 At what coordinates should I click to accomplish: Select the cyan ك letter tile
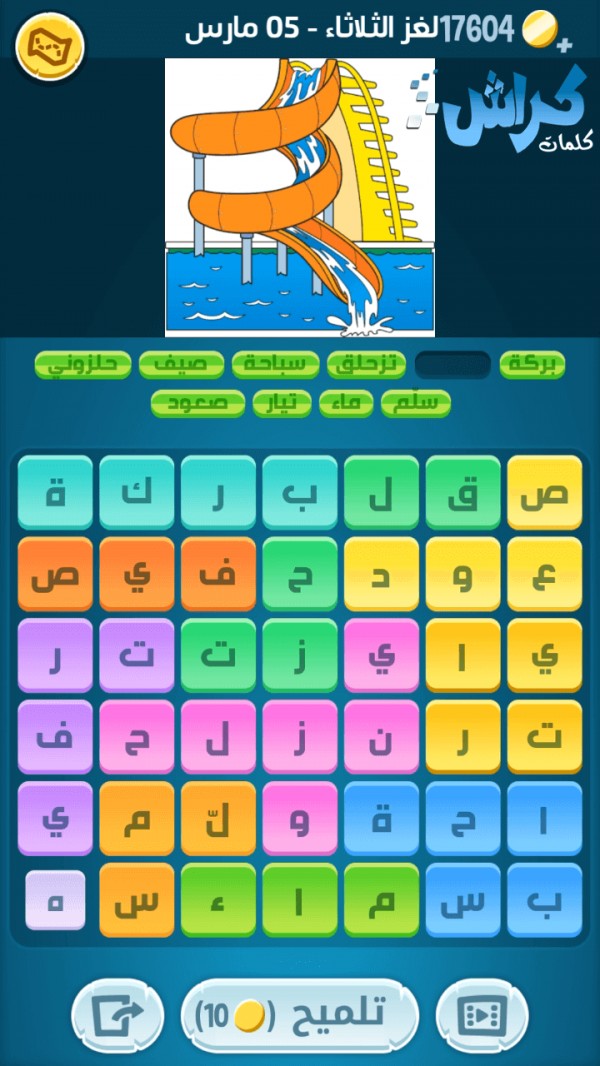click(137, 492)
